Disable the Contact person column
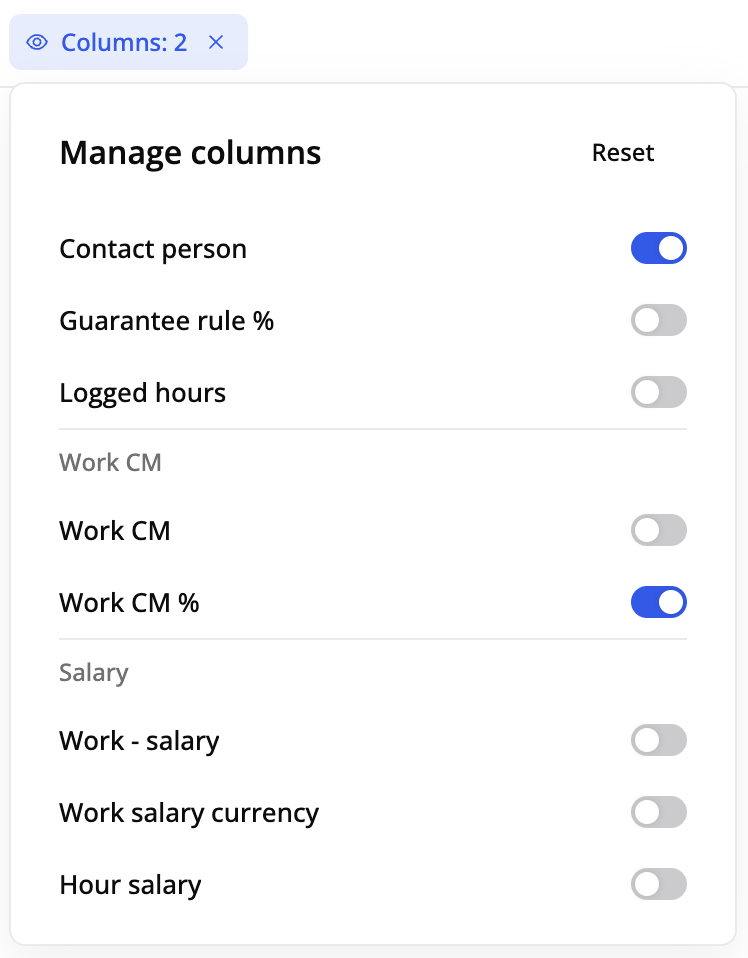Viewport: 748px width, 958px height. (x=658, y=249)
